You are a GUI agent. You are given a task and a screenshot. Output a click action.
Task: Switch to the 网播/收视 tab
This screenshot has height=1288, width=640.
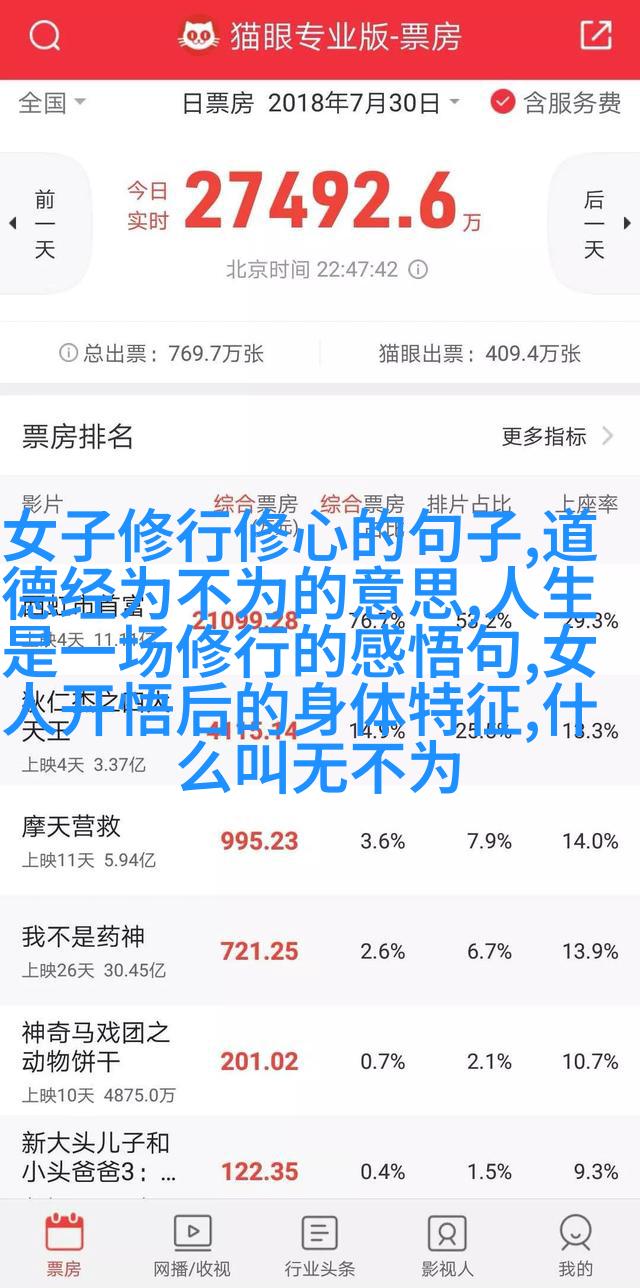pos(192,1242)
